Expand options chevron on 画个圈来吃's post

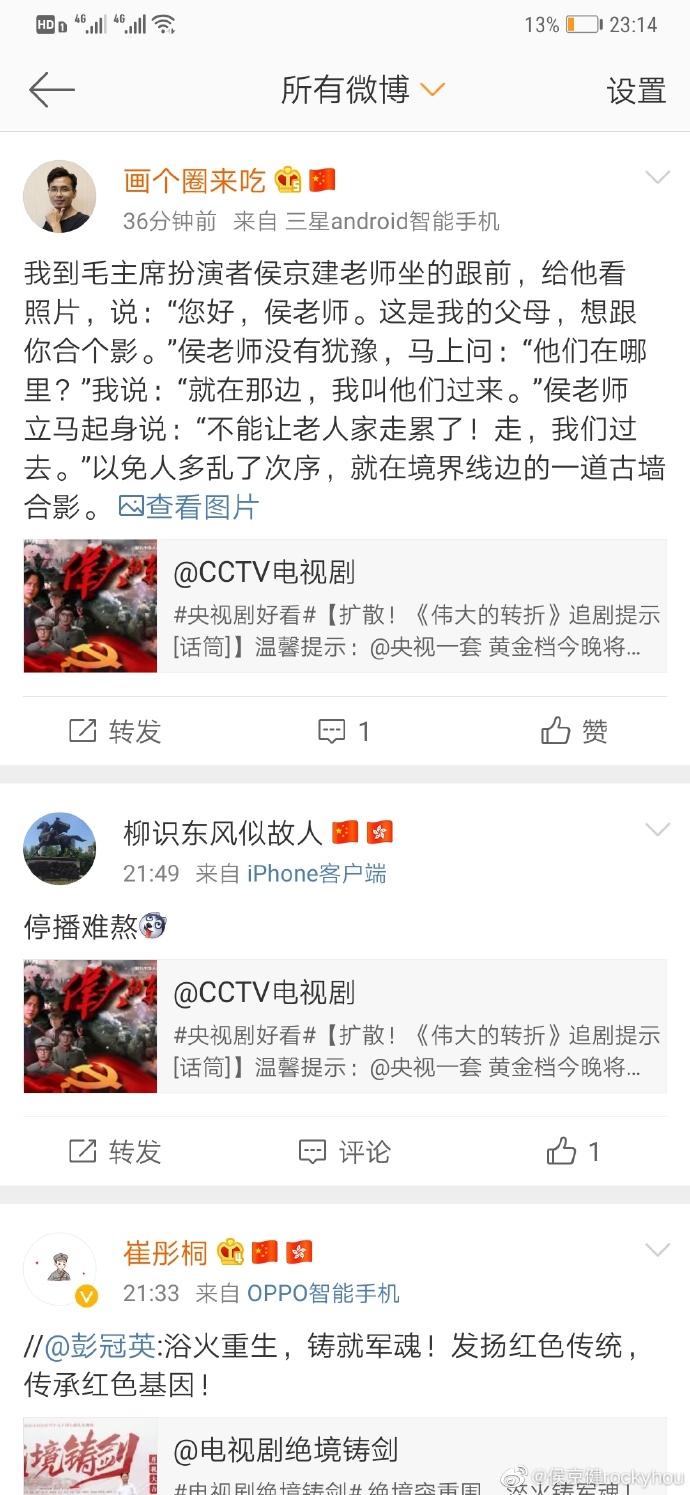[657, 178]
